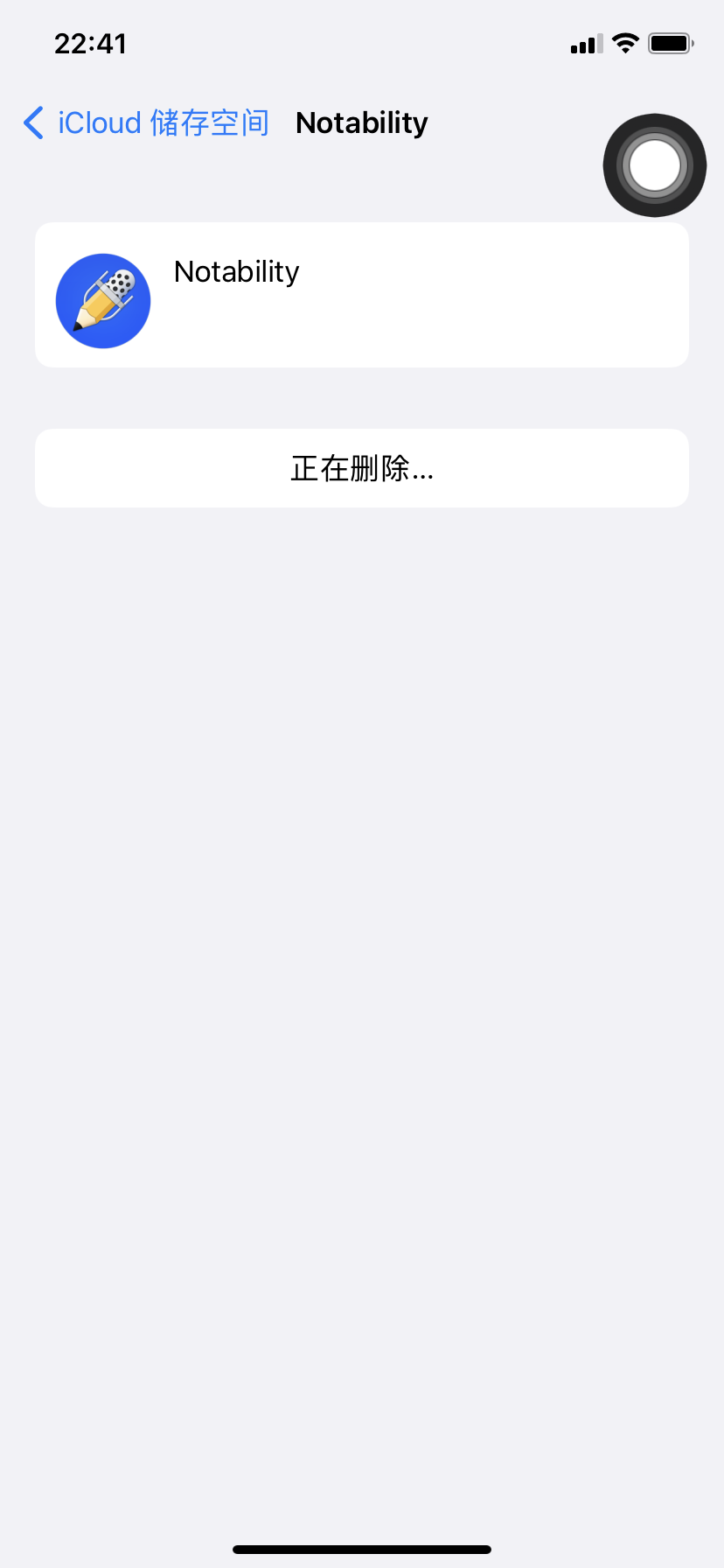
Task: Go back to iCloud 储存空间
Action: (146, 123)
